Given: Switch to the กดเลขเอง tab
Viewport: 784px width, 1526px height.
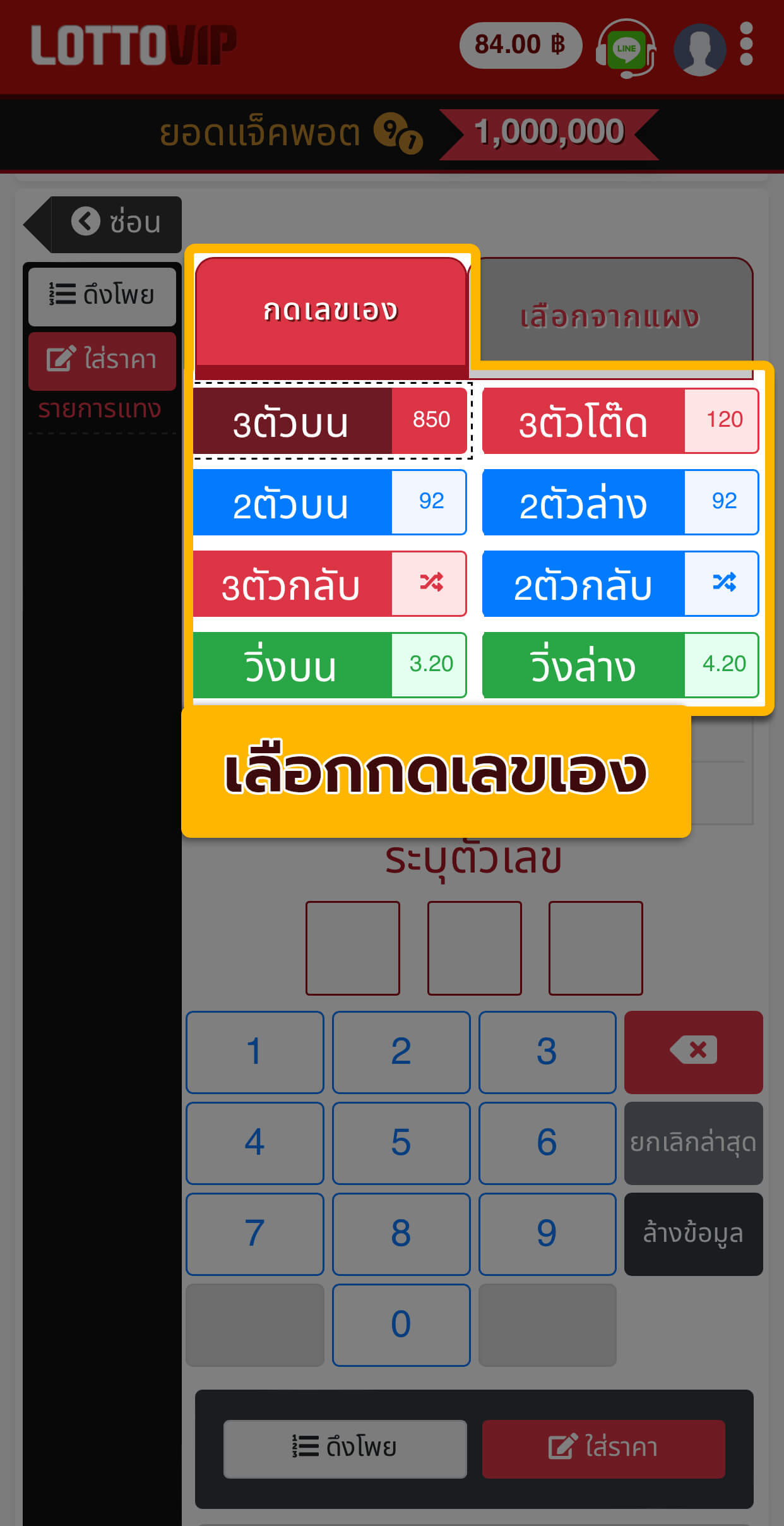Looking at the screenshot, I should pyautogui.click(x=331, y=311).
